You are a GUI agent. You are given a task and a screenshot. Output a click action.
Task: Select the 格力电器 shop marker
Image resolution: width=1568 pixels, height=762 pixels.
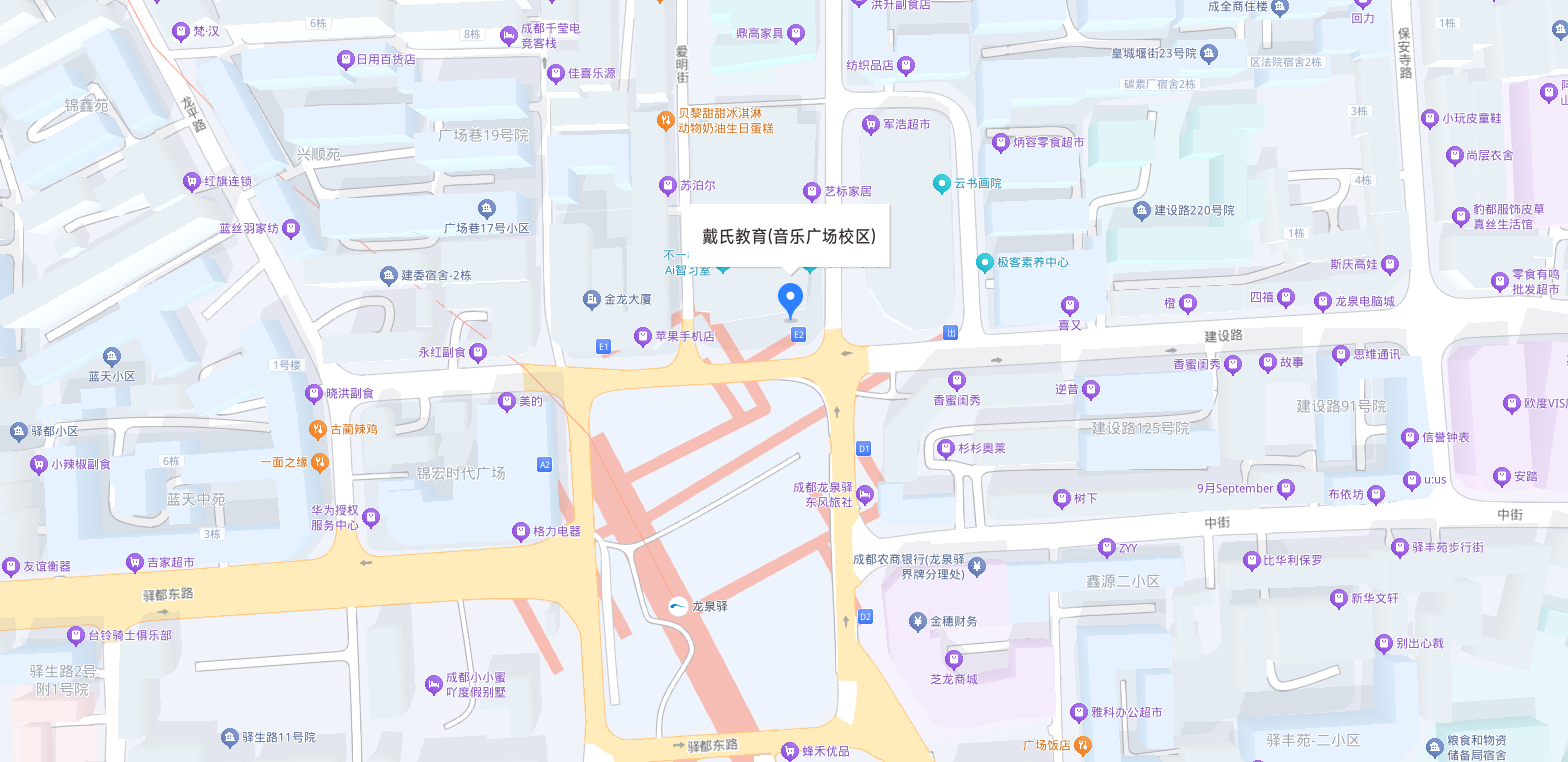coord(520,531)
